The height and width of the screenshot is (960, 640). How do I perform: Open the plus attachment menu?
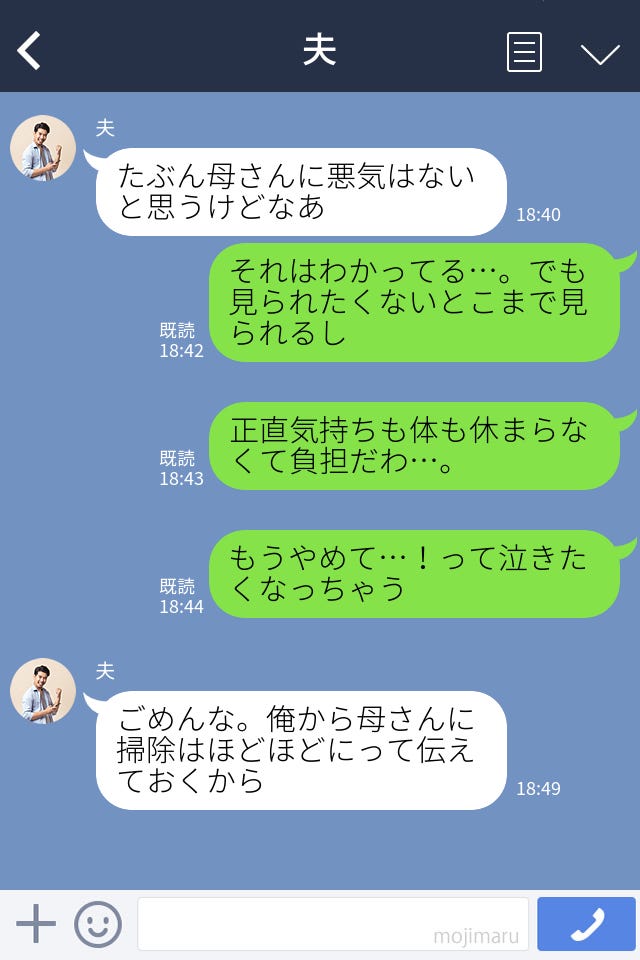(x=36, y=924)
